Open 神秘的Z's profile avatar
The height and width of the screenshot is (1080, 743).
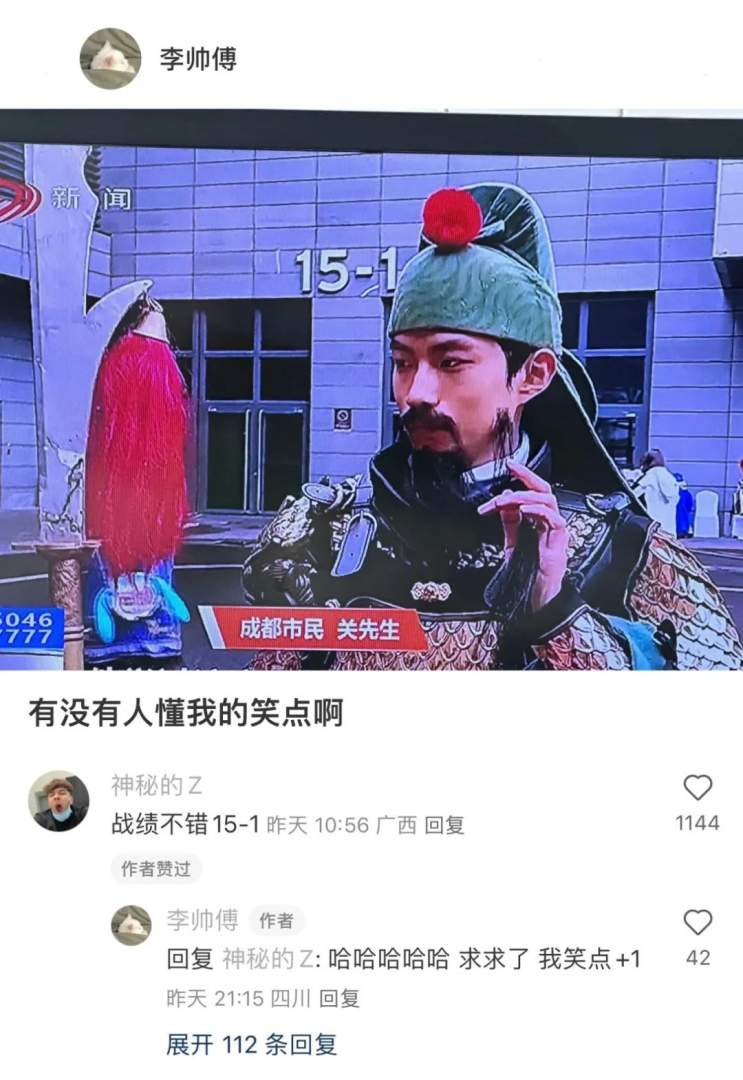click(x=59, y=801)
